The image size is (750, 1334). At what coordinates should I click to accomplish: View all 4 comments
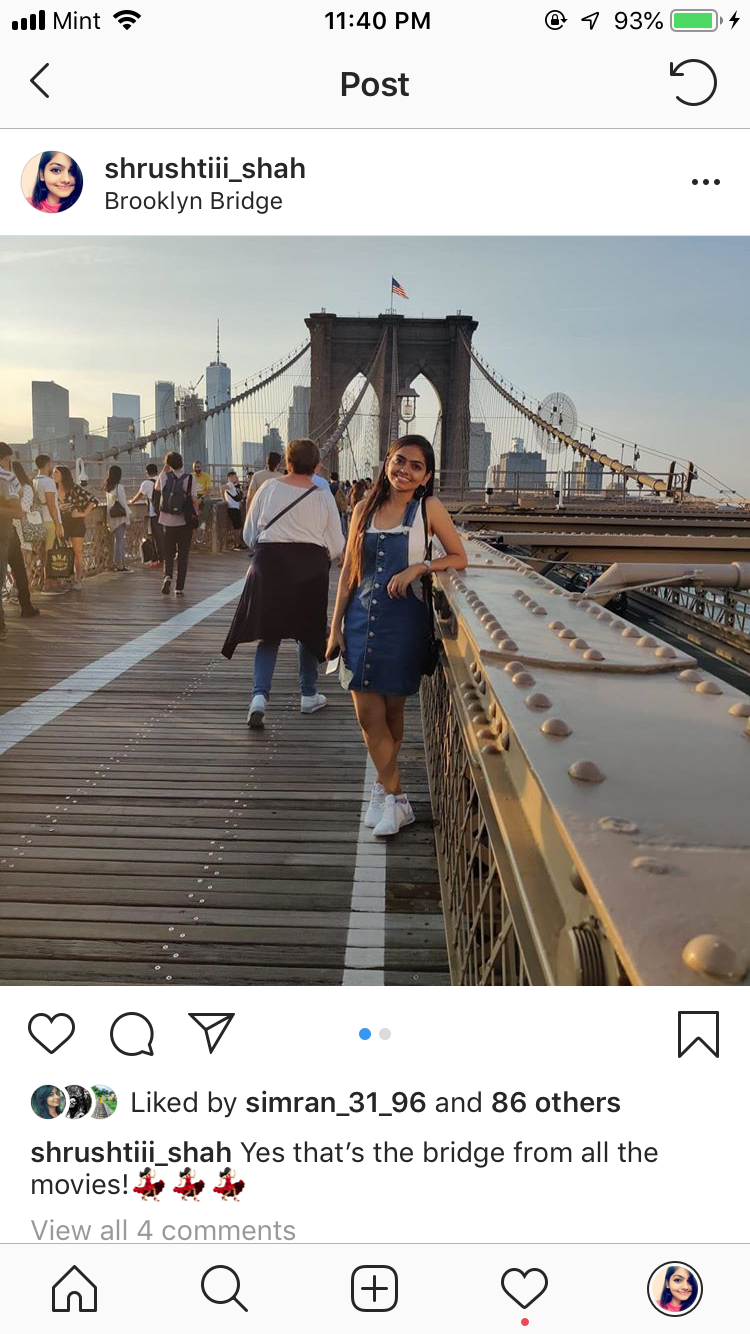pyautogui.click(x=163, y=1230)
